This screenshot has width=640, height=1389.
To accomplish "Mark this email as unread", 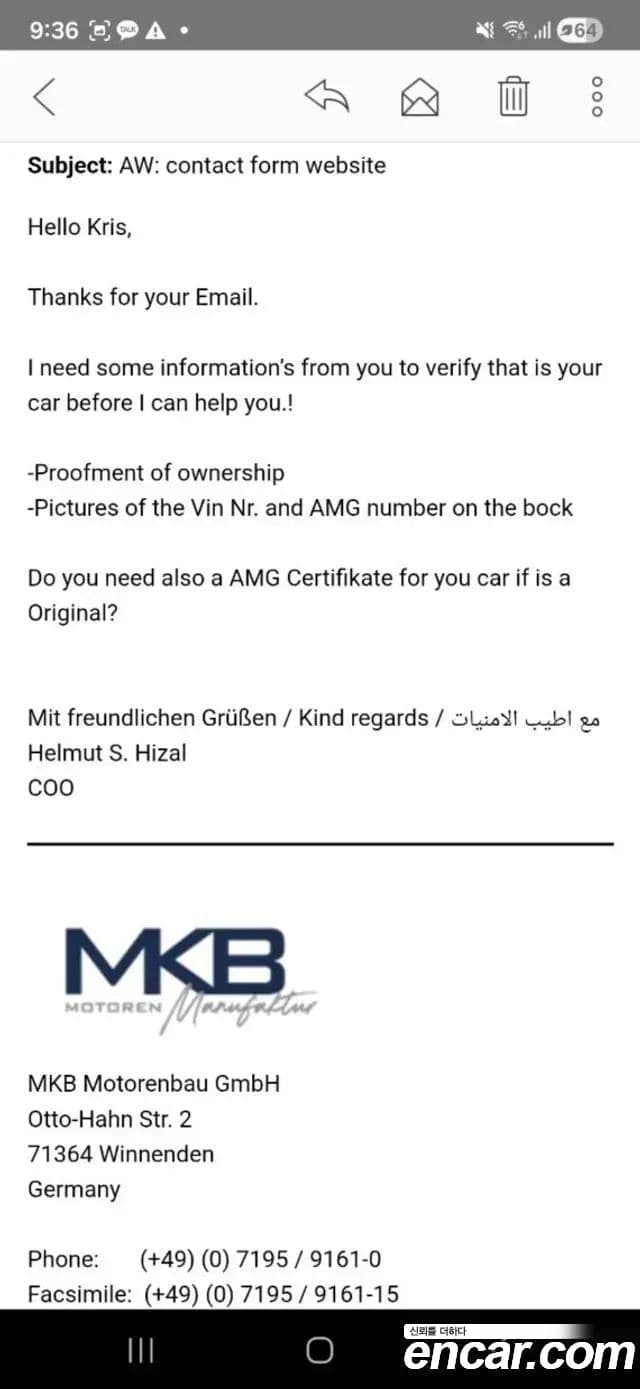I will (x=420, y=97).
